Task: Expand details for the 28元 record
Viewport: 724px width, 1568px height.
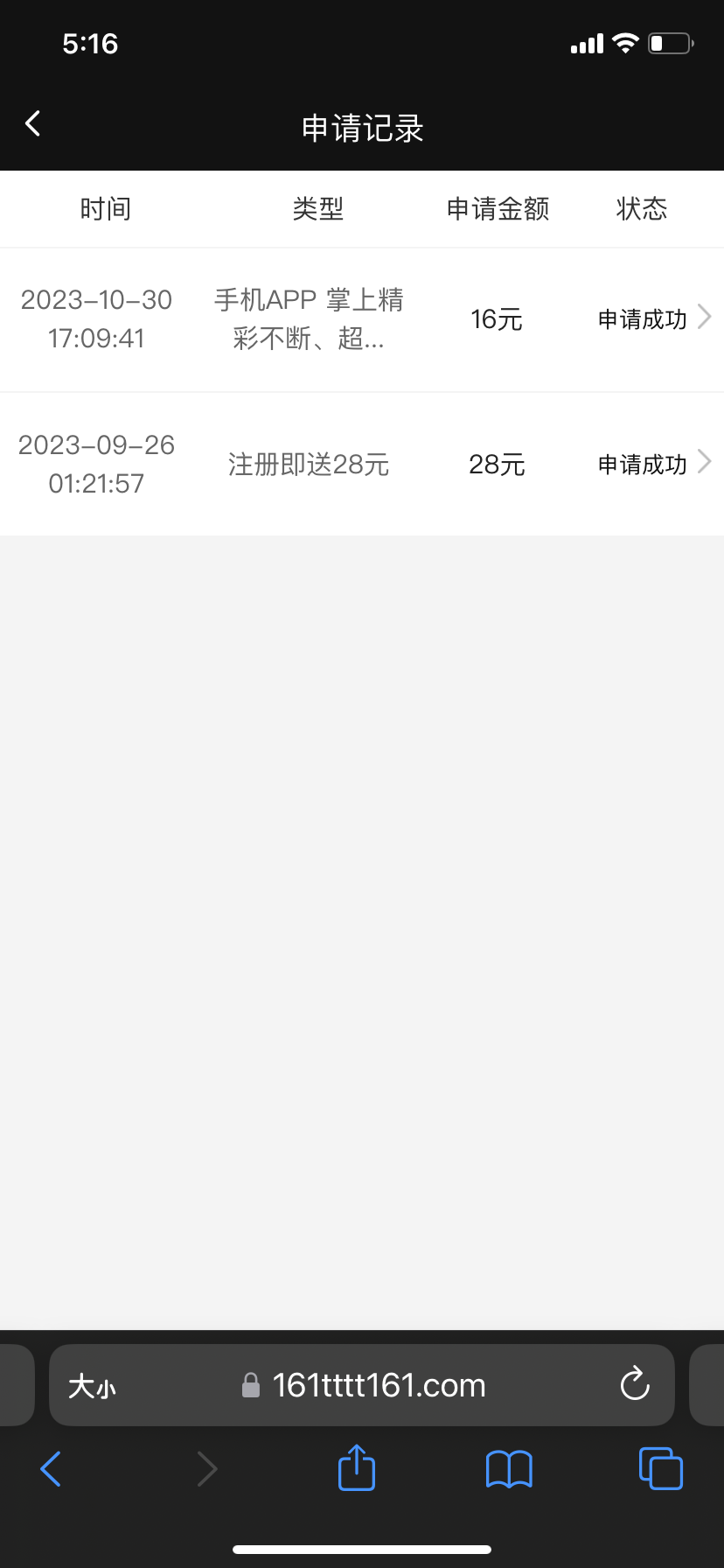Action: coord(705,463)
